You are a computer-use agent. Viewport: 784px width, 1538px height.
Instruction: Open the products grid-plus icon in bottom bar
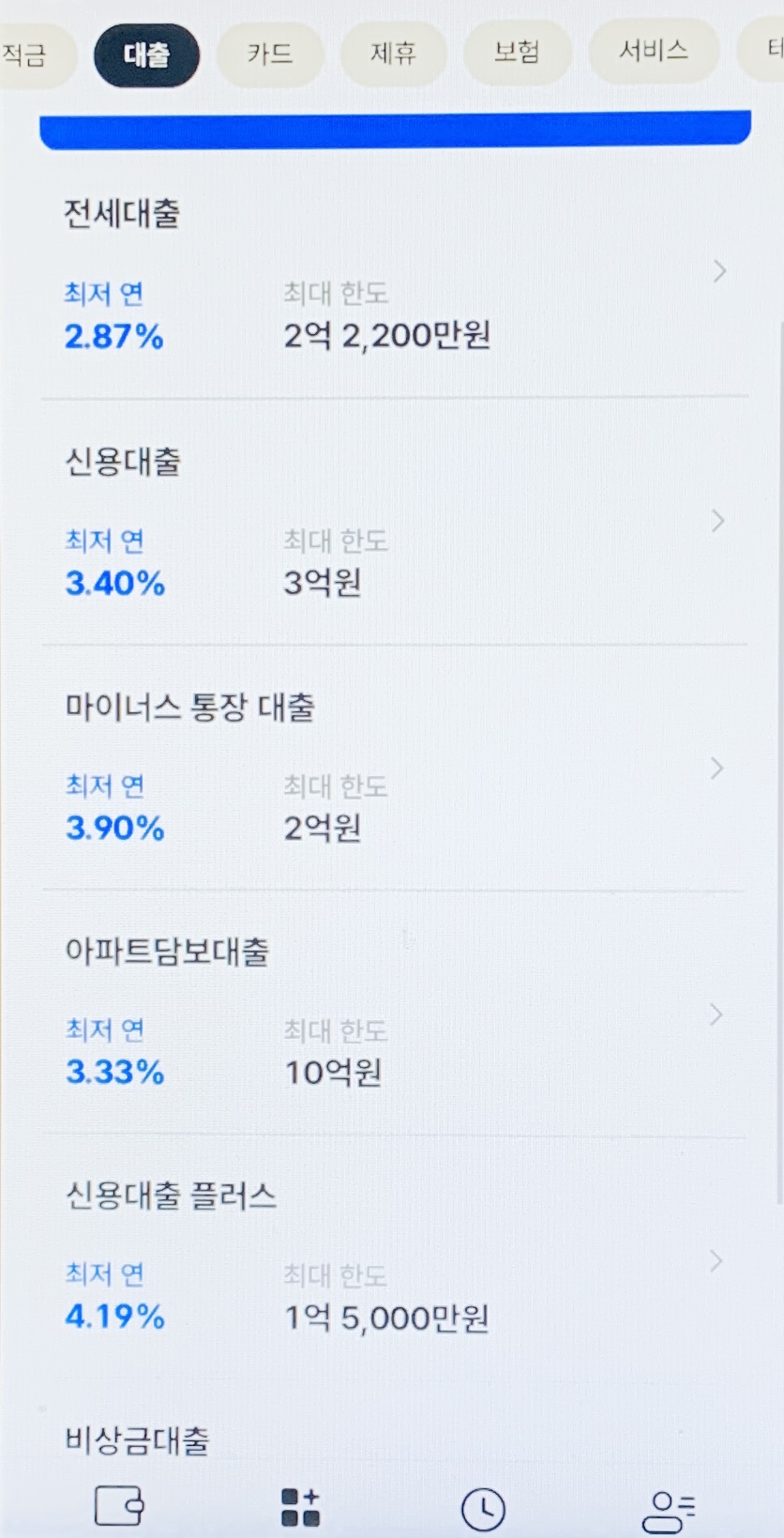coord(301,1507)
